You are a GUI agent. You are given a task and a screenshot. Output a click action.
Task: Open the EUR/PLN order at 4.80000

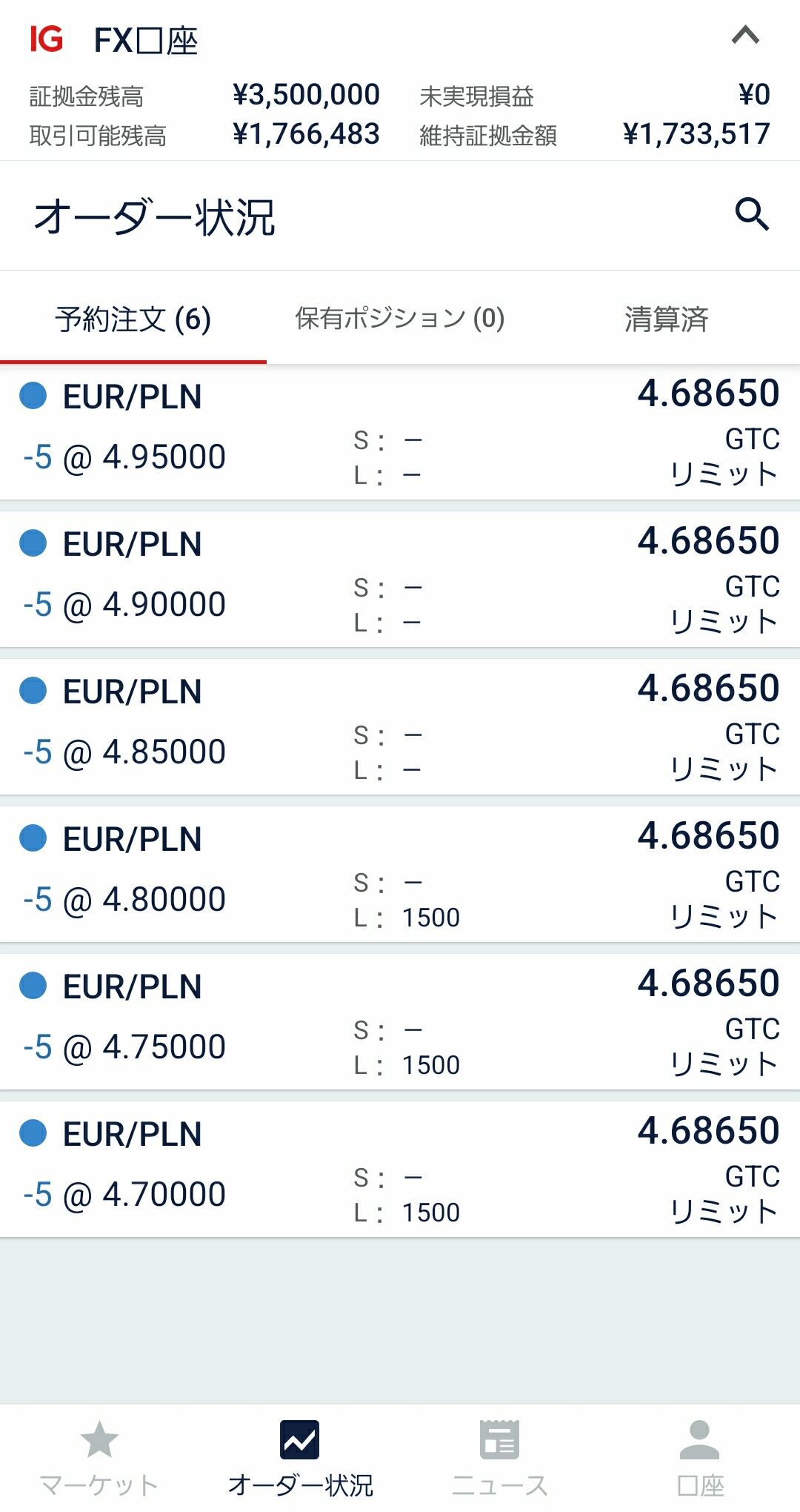tap(400, 875)
